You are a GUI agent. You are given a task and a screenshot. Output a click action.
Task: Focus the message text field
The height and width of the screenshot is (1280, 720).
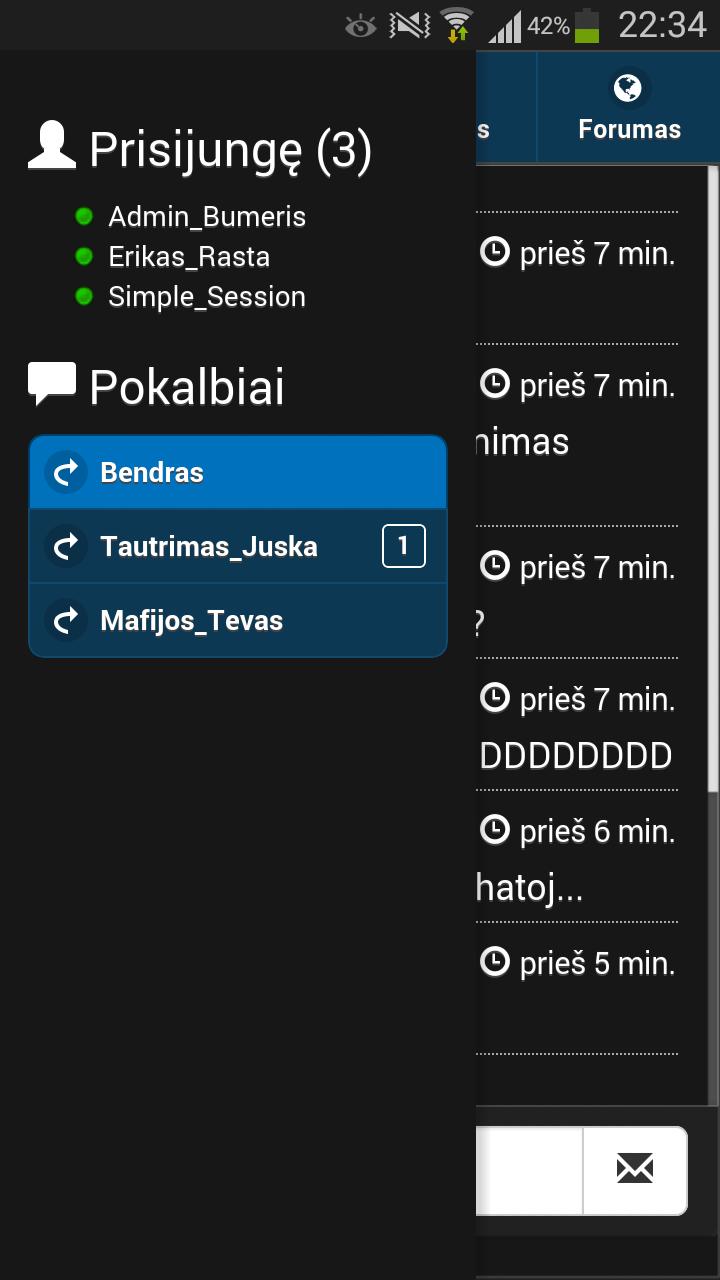point(528,1169)
